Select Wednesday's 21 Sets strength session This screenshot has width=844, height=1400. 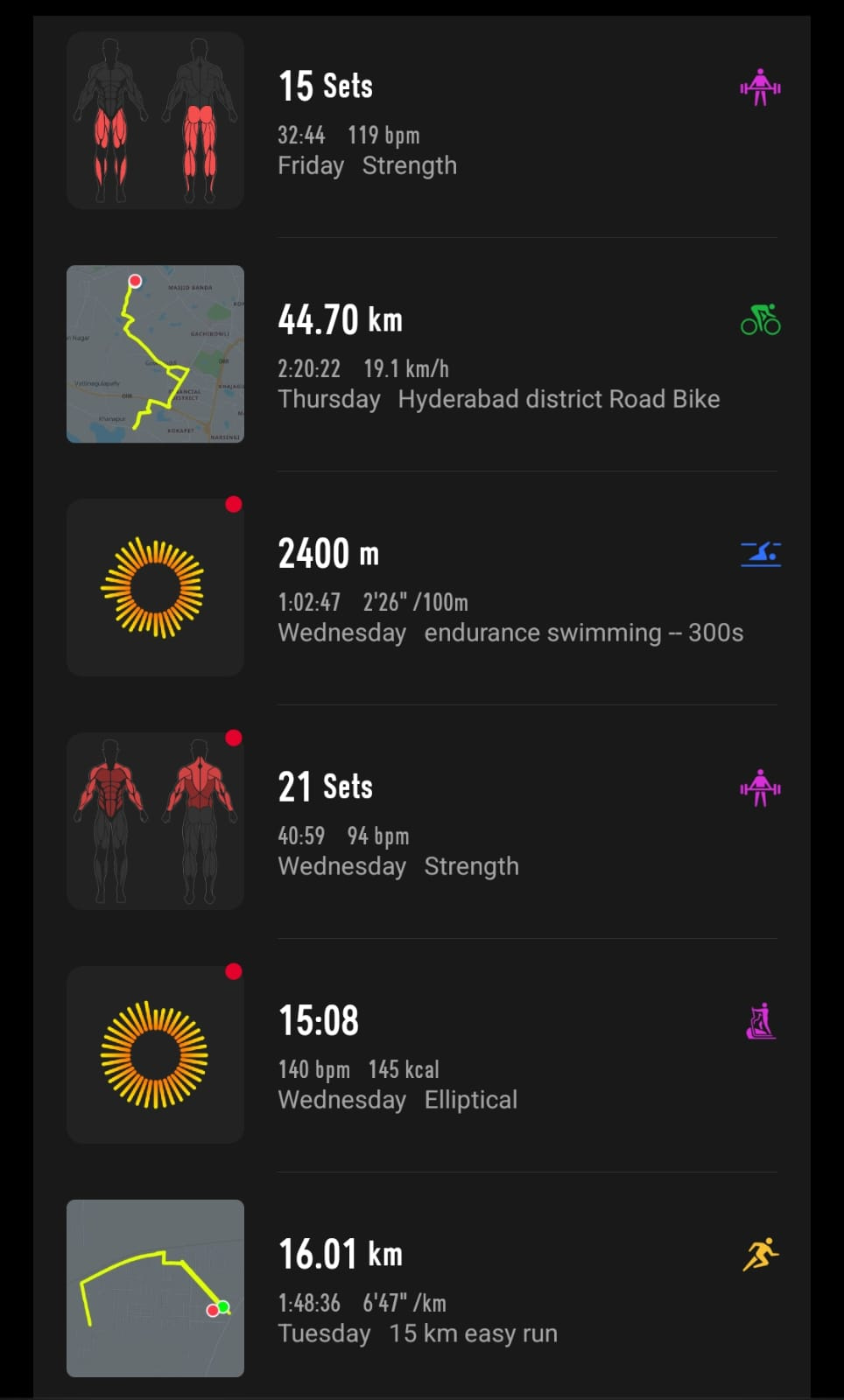coord(420,822)
